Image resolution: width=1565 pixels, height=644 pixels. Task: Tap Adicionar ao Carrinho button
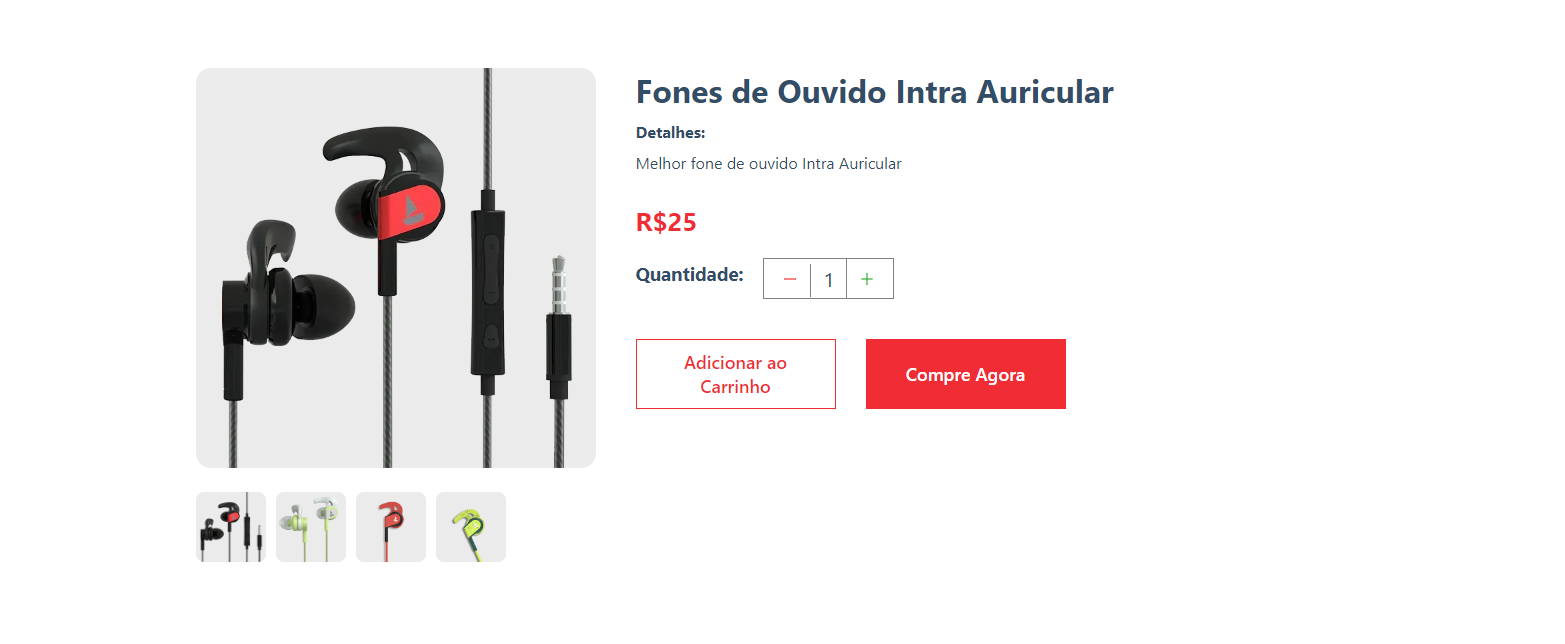(x=735, y=374)
